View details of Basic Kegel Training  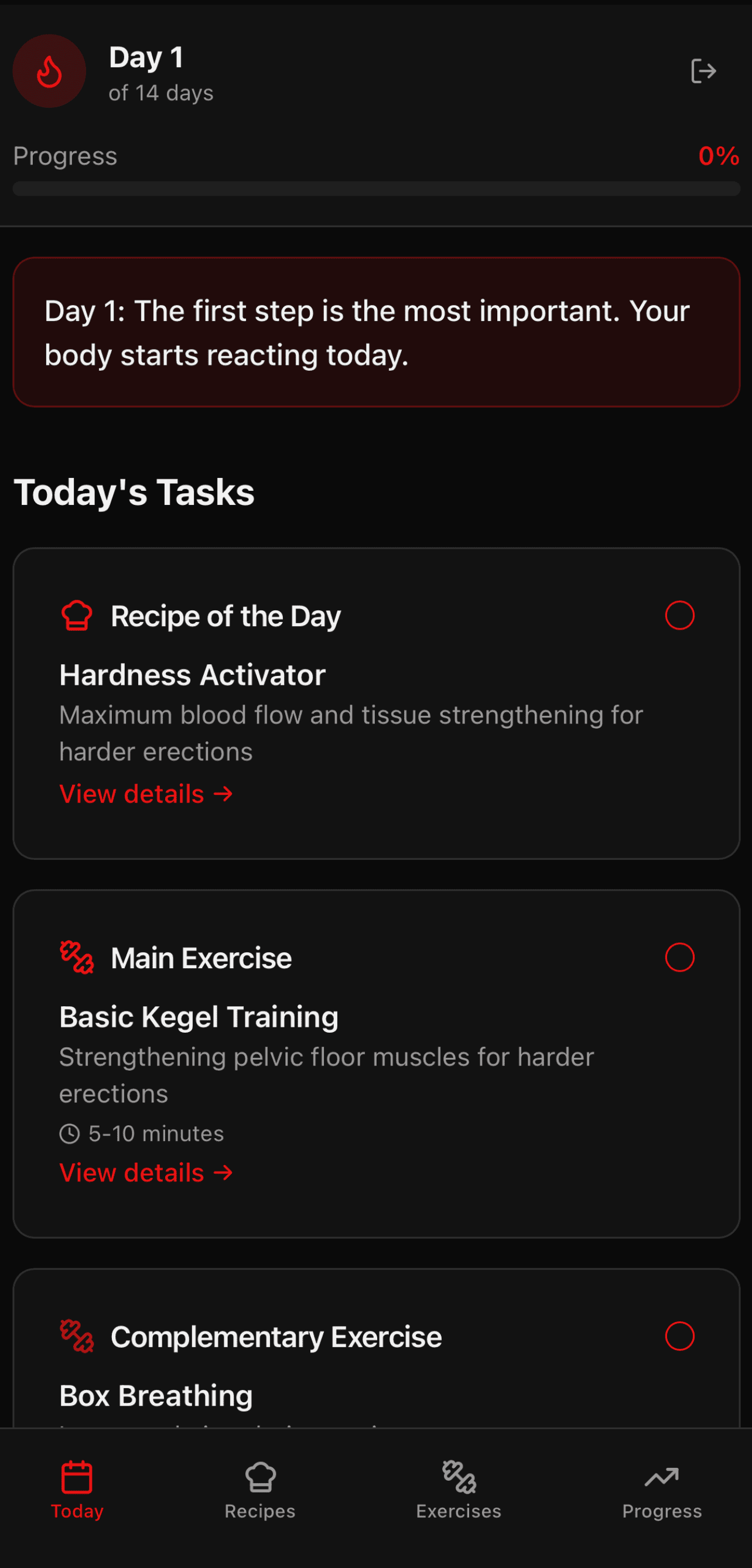[146, 1173]
